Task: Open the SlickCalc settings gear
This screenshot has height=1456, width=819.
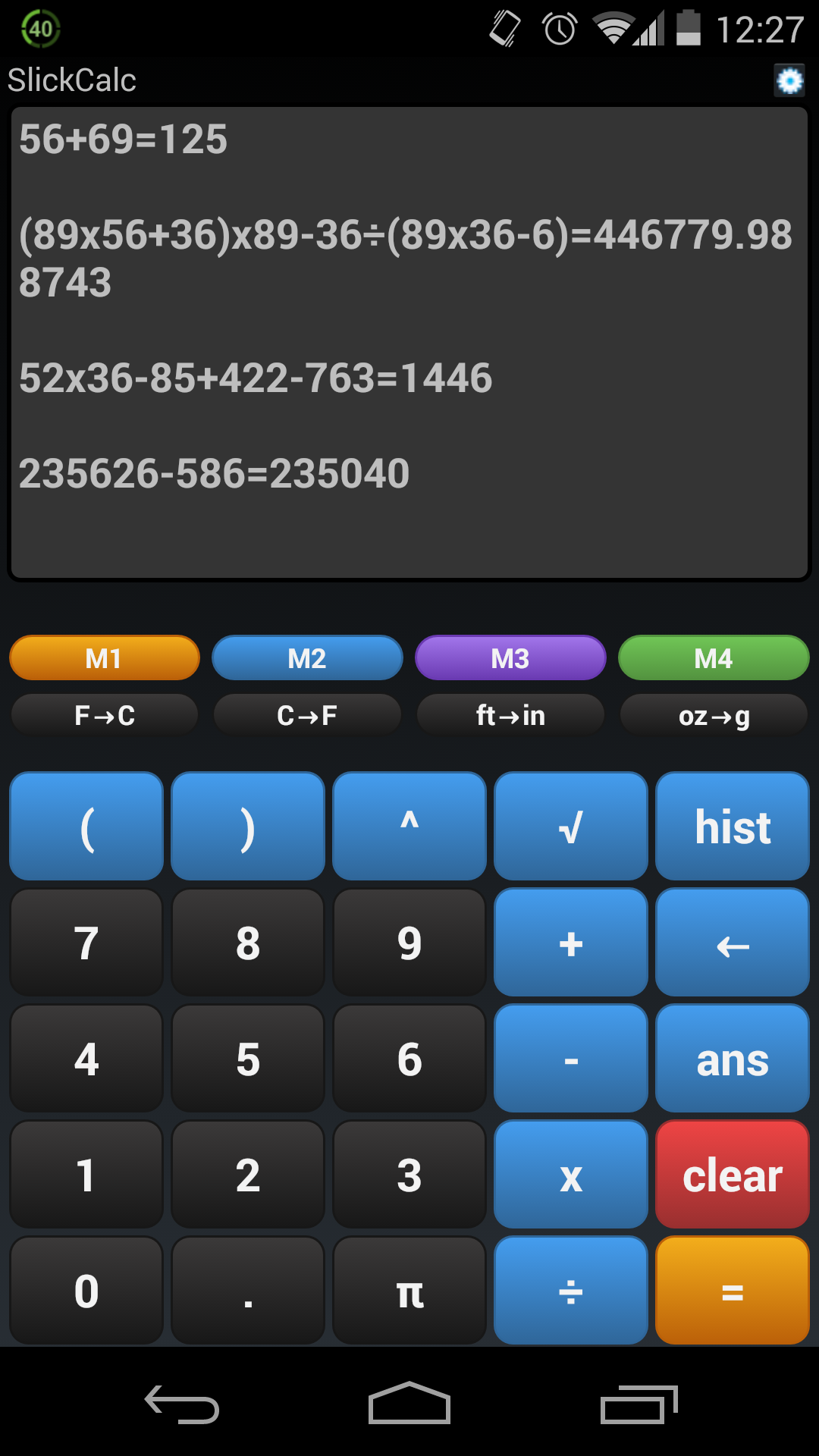Action: pyautogui.click(x=789, y=80)
